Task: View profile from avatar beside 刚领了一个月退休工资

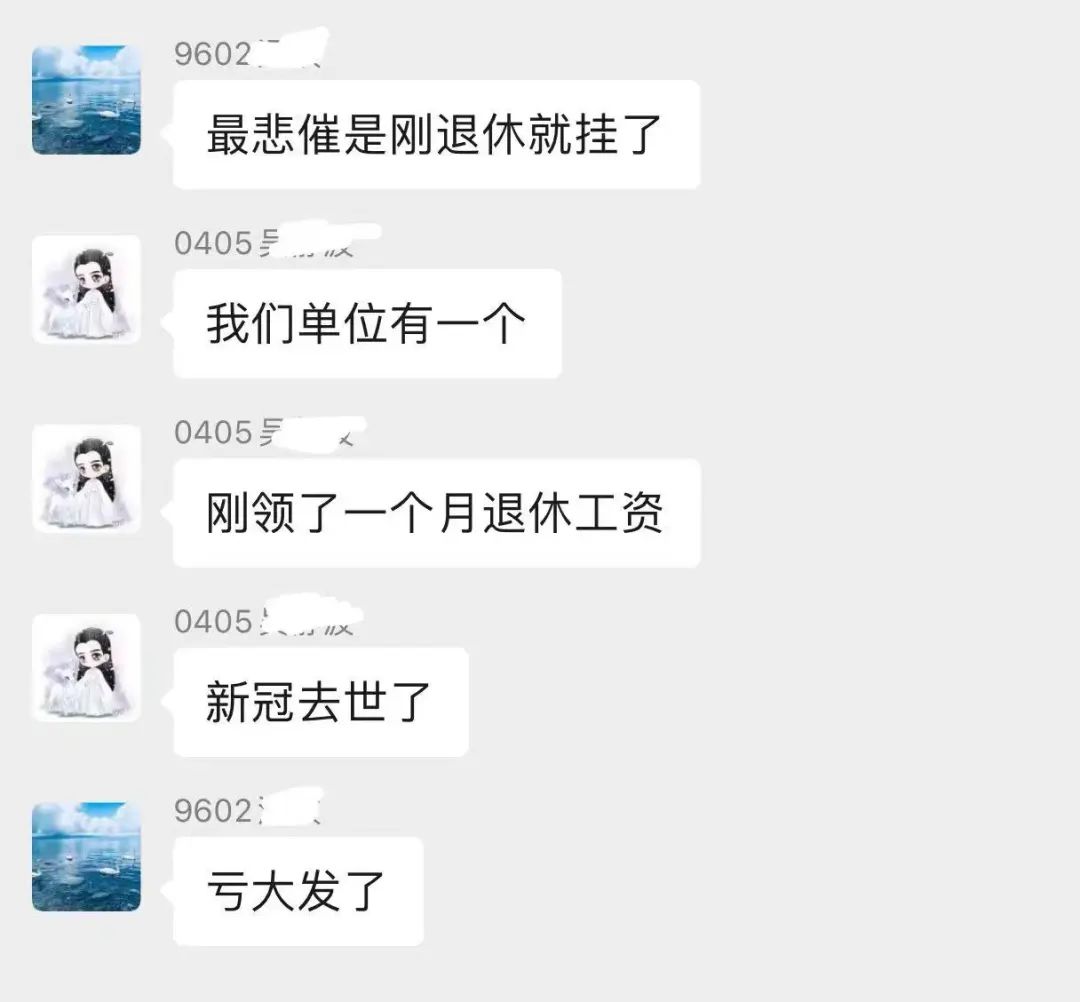Action: coord(86,479)
